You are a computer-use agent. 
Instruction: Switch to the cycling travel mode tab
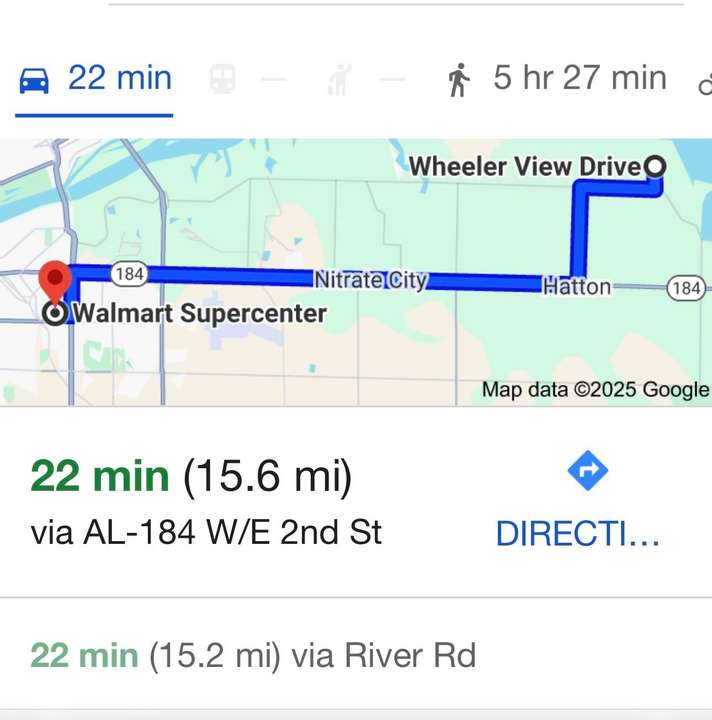coord(703,80)
